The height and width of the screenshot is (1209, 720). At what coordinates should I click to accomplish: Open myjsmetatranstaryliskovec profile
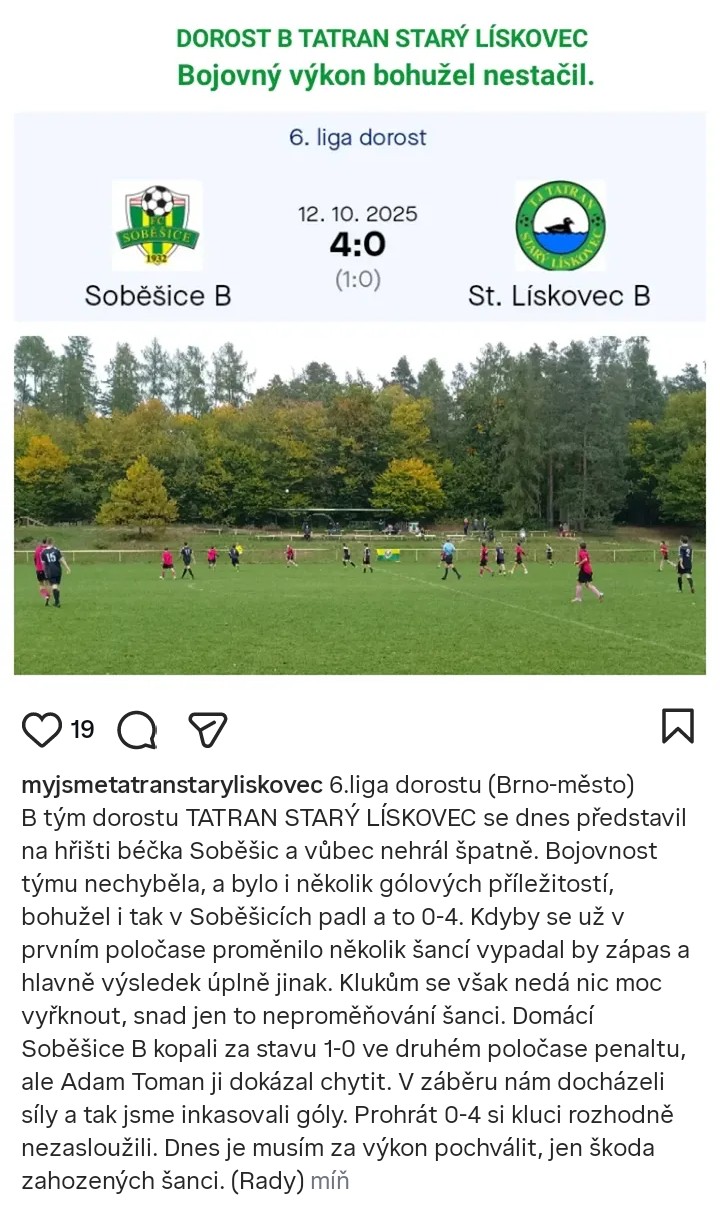pos(172,784)
